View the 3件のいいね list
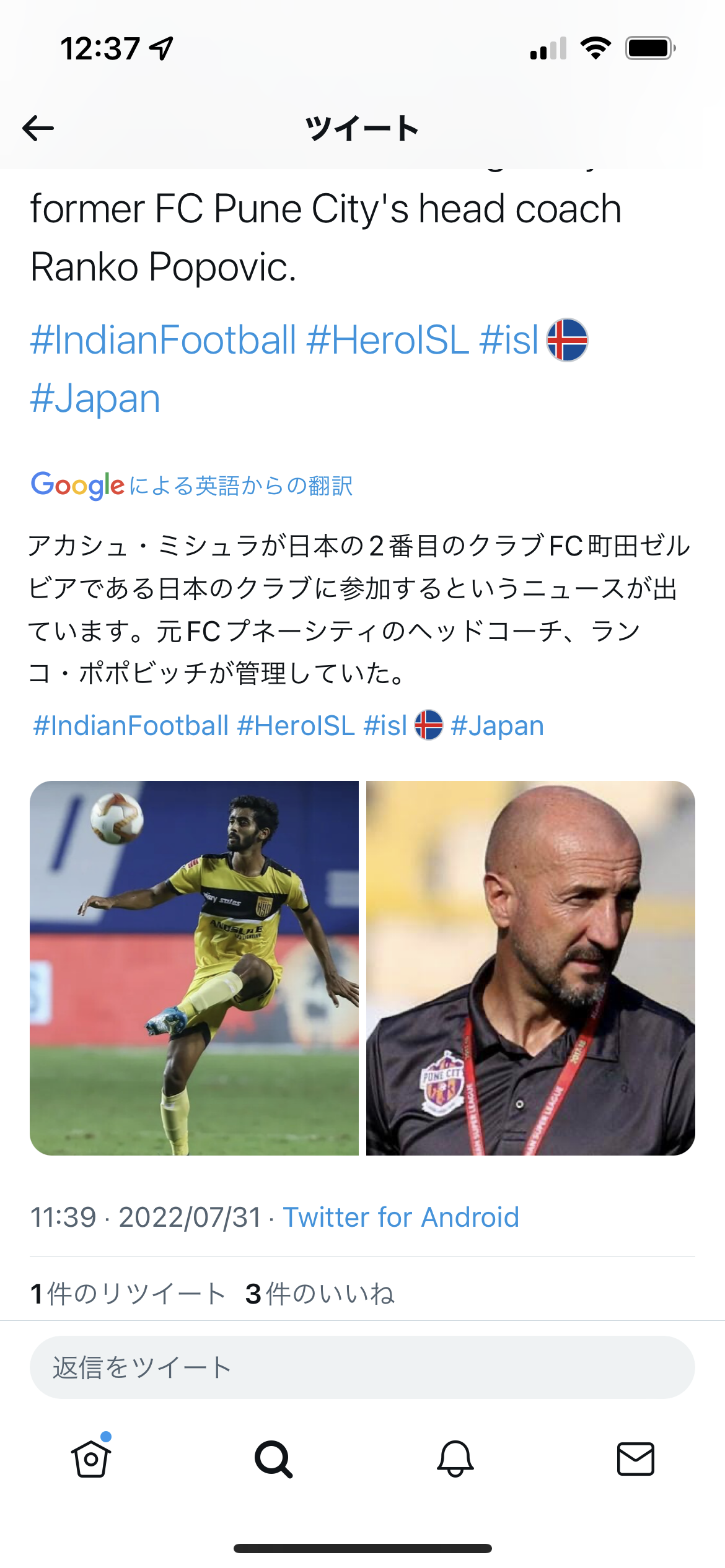The height and width of the screenshot is (1568, 725). (x=320, y=1294)
